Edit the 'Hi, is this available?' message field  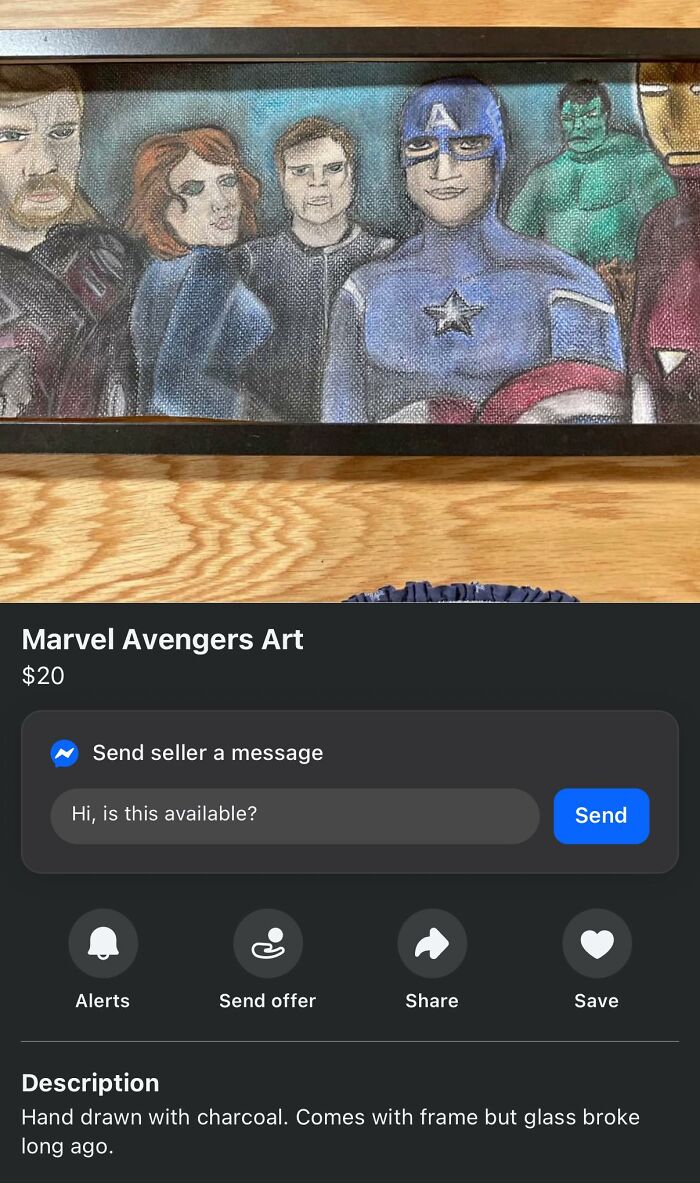(x=294, y=816)
